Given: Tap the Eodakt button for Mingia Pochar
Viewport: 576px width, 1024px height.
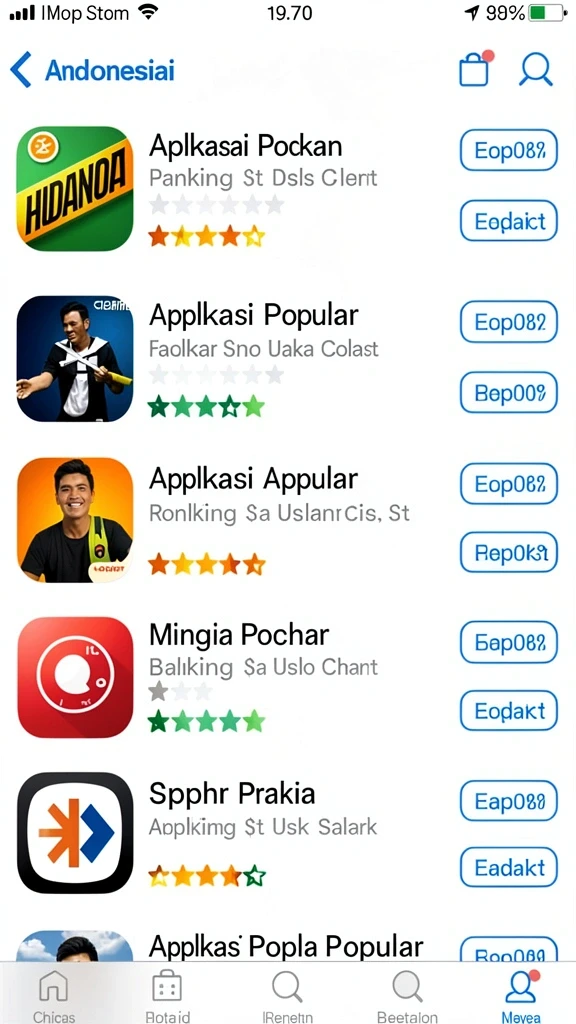Looking at the screenshot, I should [509, 710].
